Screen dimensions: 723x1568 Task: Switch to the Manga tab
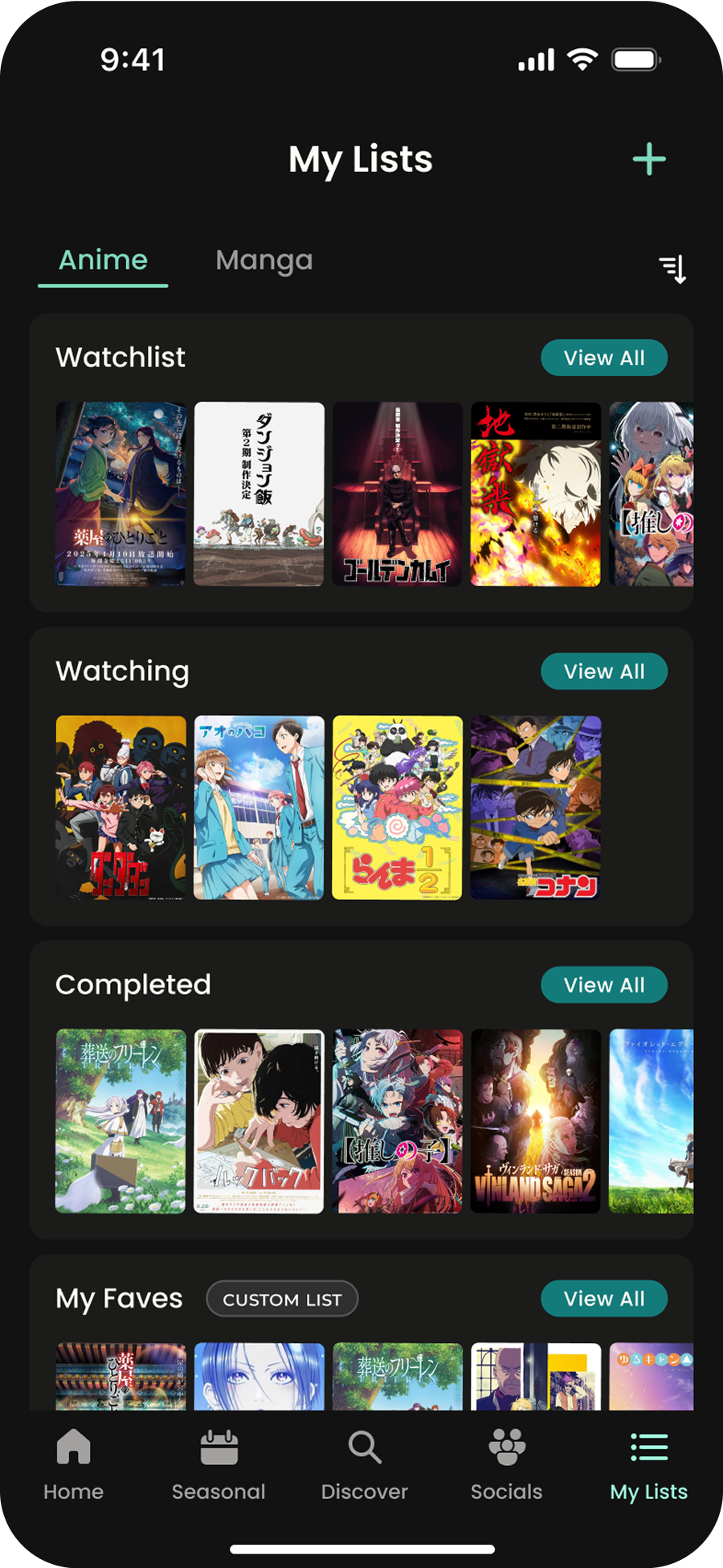[263, 260]
